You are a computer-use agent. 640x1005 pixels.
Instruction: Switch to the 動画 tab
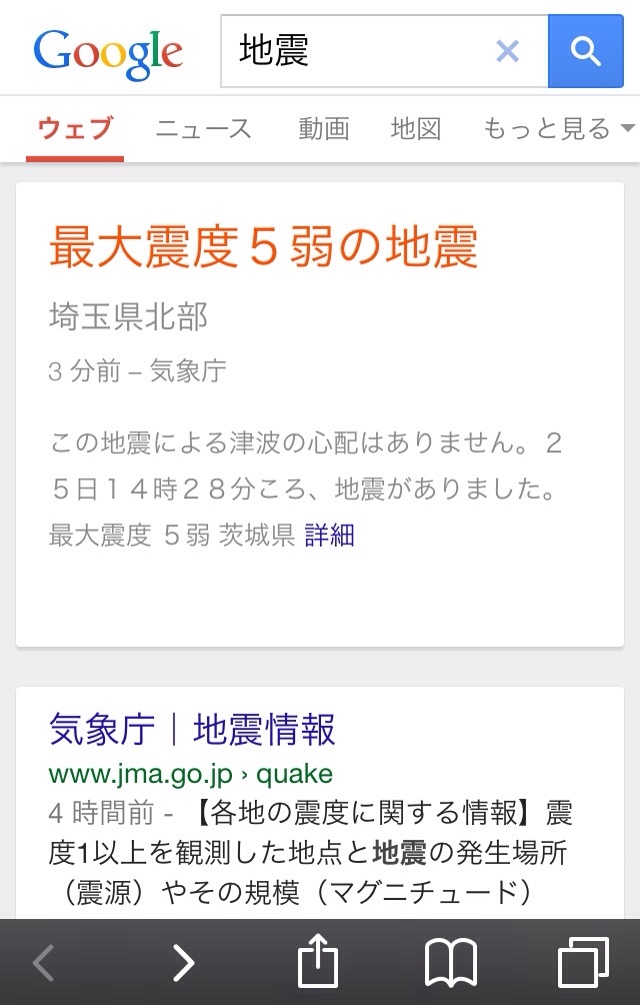tap(324, 128)
